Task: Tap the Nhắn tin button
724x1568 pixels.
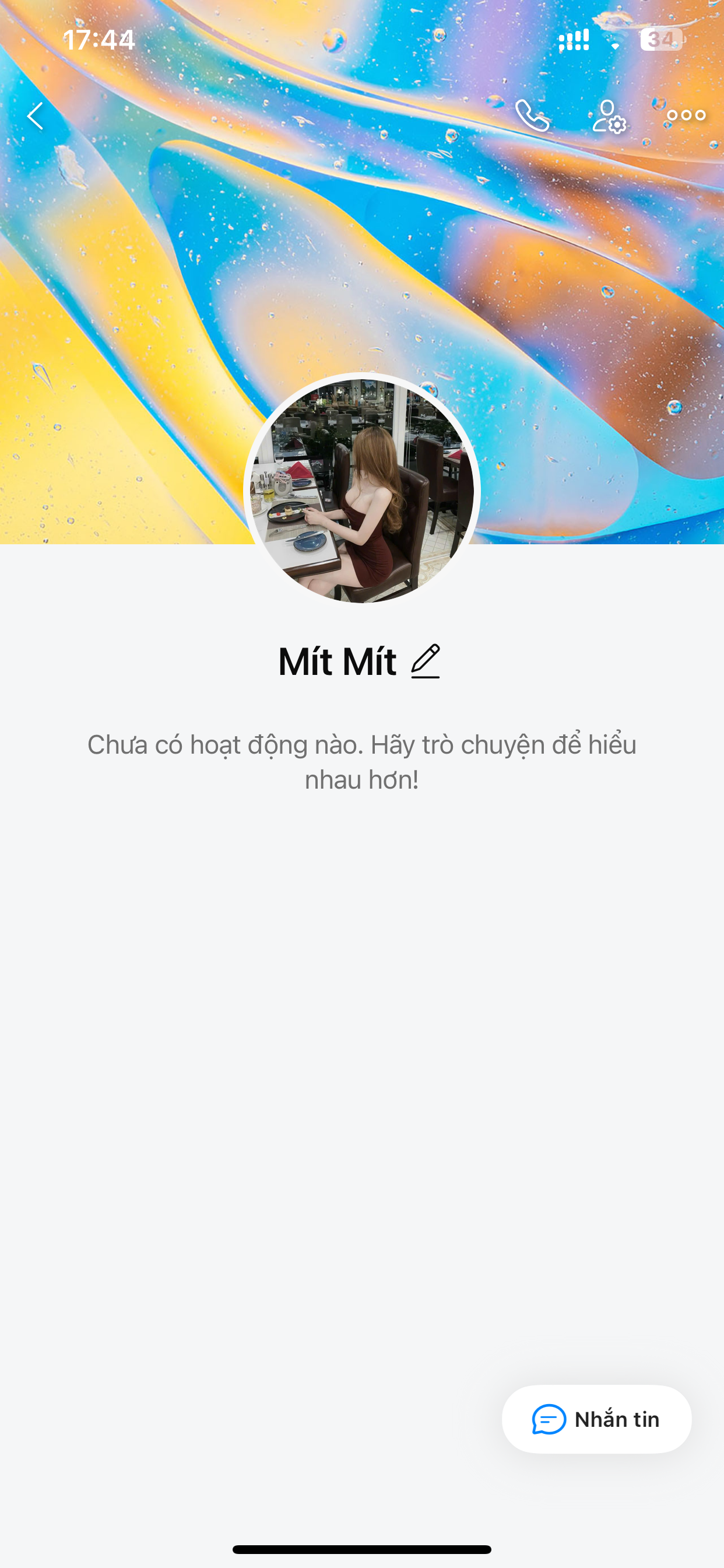Action: [596, 1419]
